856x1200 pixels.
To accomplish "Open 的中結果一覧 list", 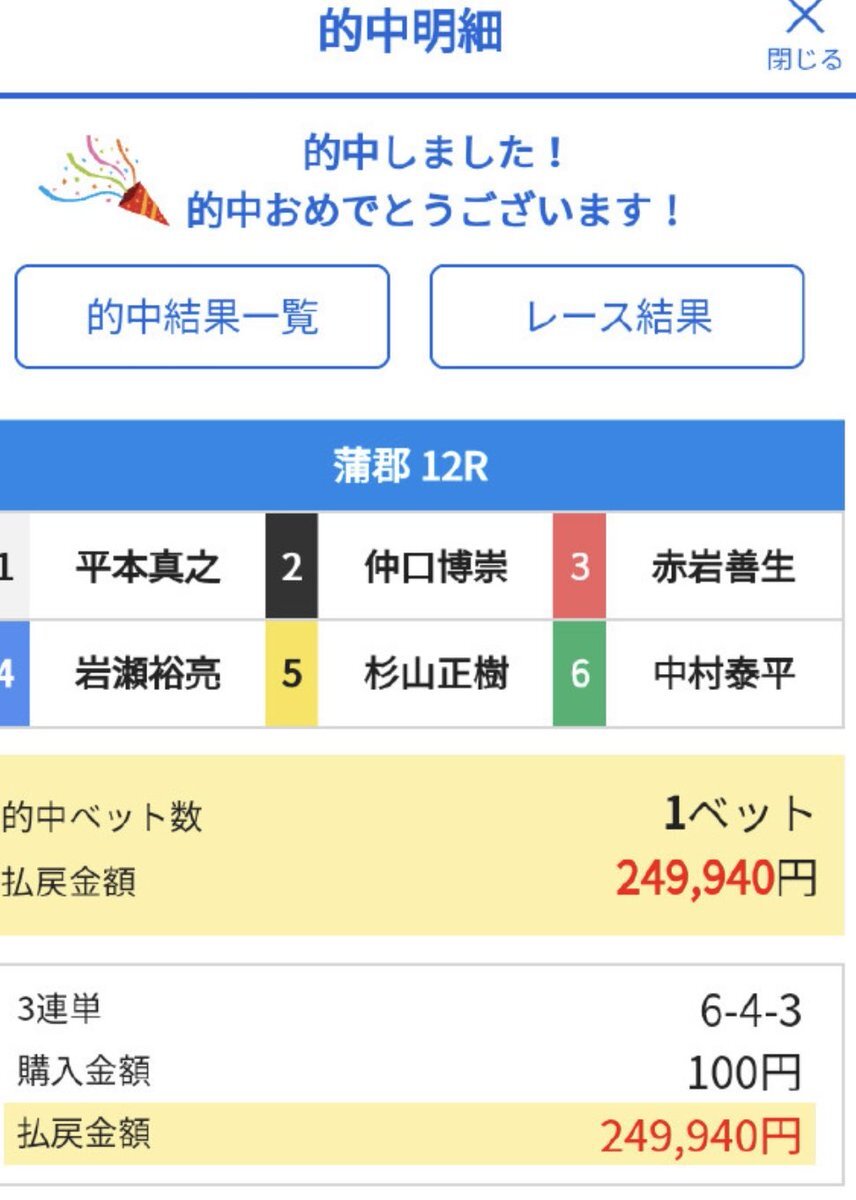I will point(202,317).
